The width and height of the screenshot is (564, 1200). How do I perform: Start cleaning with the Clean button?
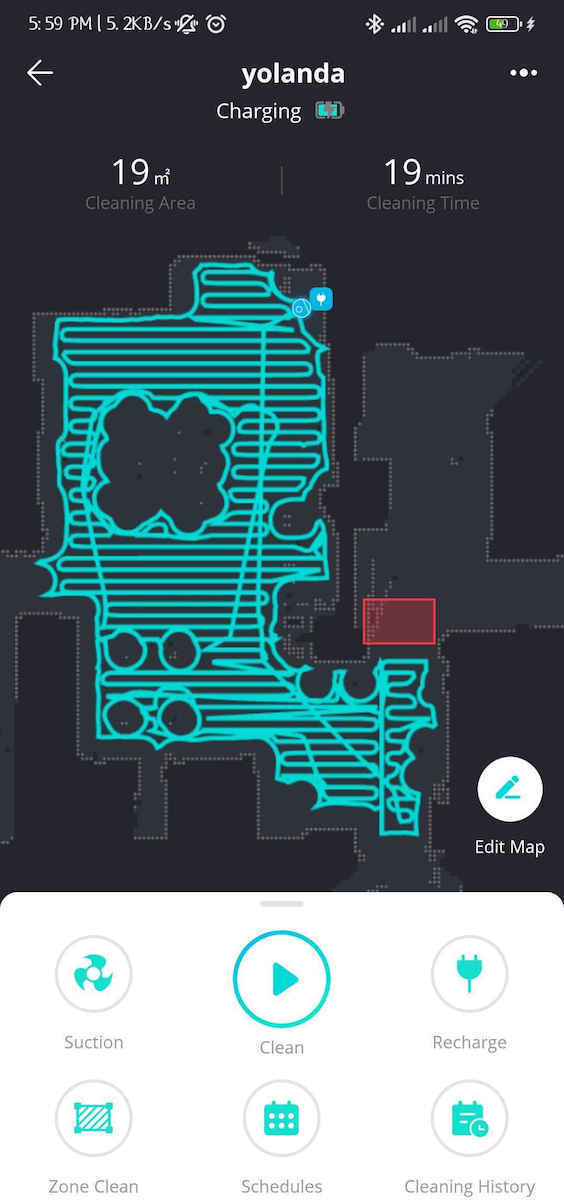pyautogui.click(x=282, y=979)
